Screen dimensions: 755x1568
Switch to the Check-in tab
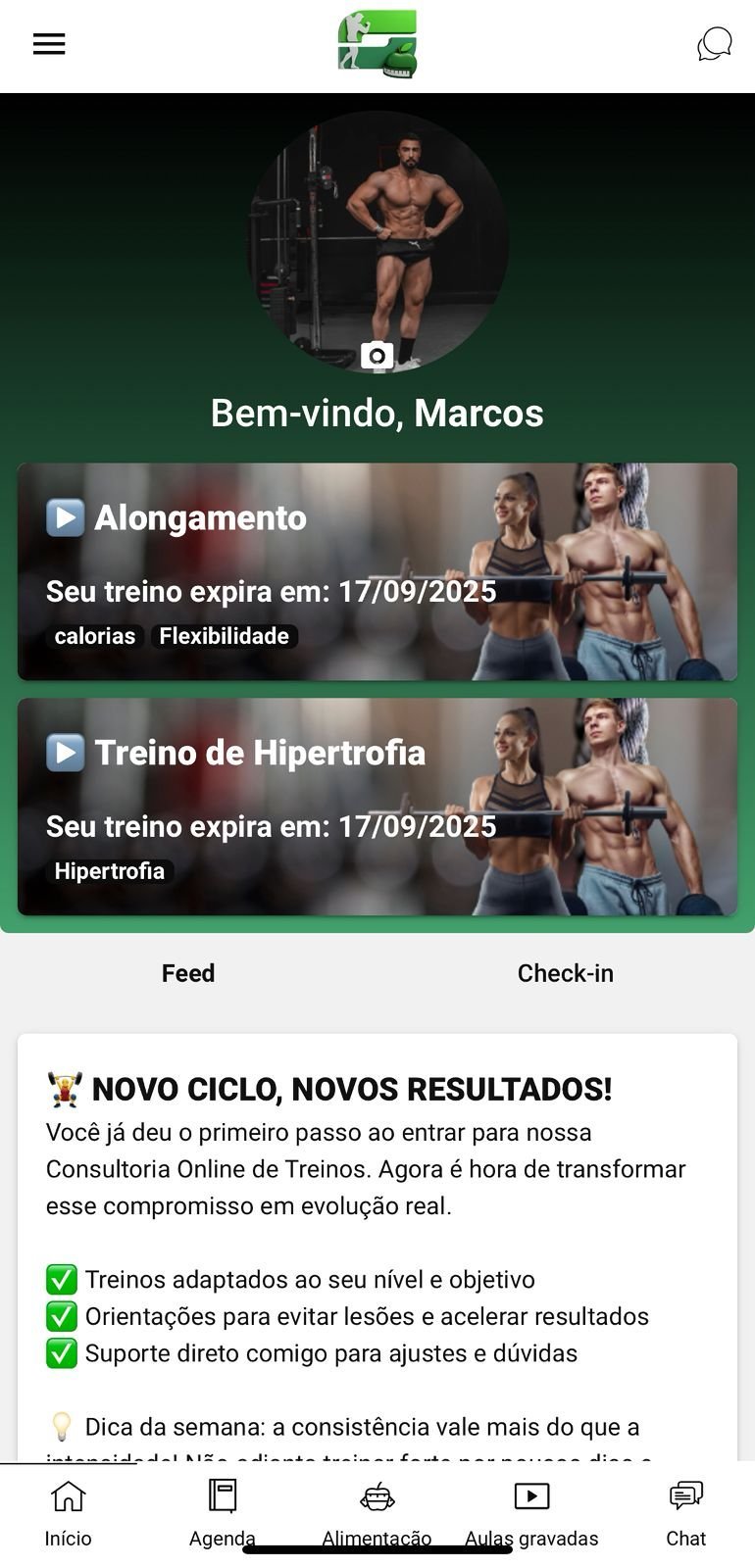click(566, 973)
